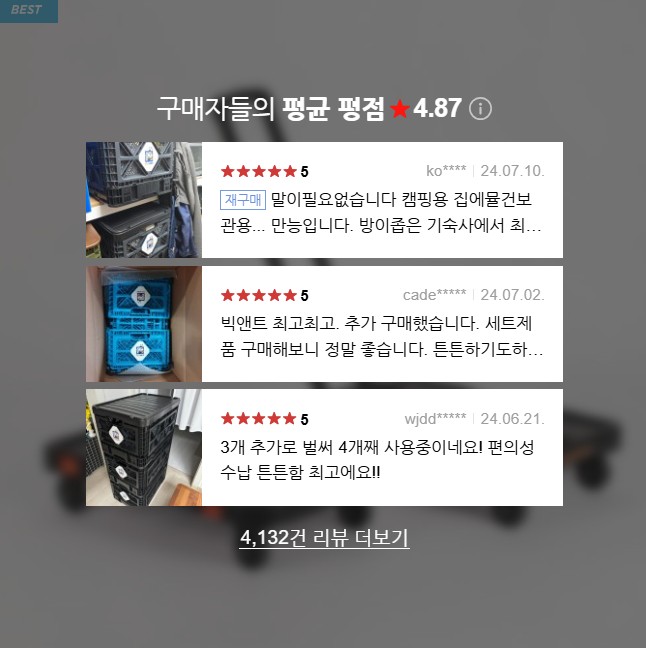This screenshot has height=648, width=646.
Task: Open the review by ko****
Action: (x=324, y=200)
